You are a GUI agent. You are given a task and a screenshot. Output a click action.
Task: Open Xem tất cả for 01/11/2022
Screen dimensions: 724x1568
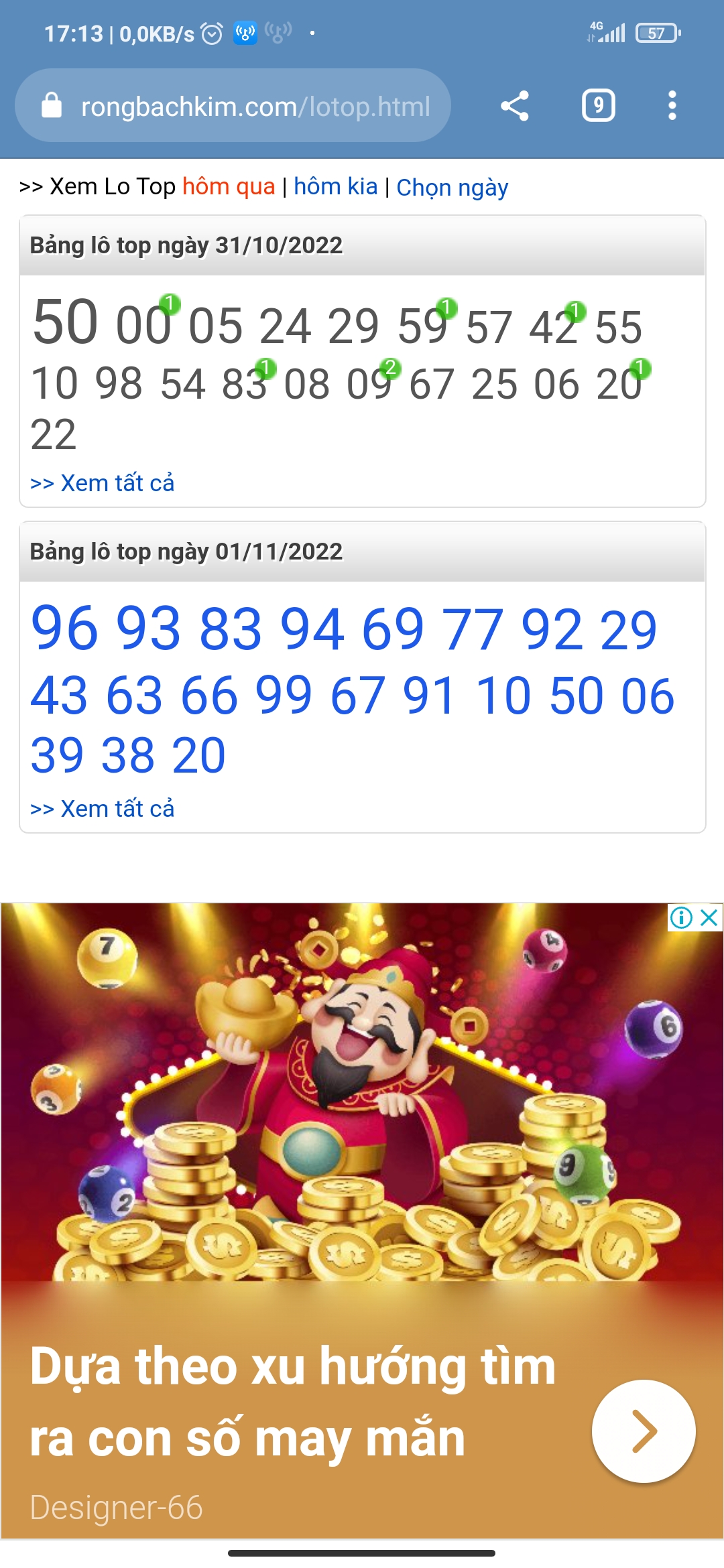pyautogui.click(x=103, y=809)
